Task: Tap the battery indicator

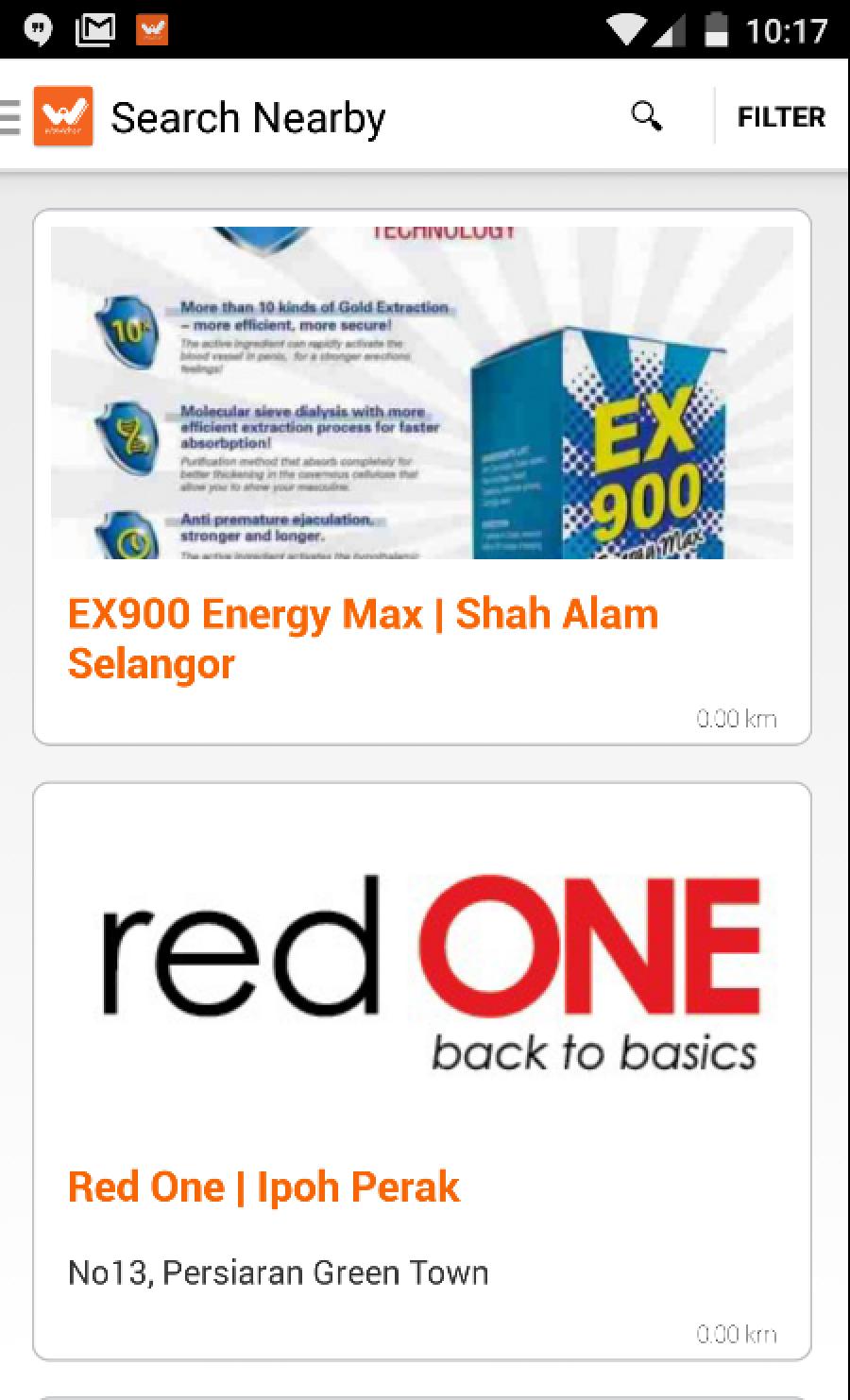Action: 715,29
